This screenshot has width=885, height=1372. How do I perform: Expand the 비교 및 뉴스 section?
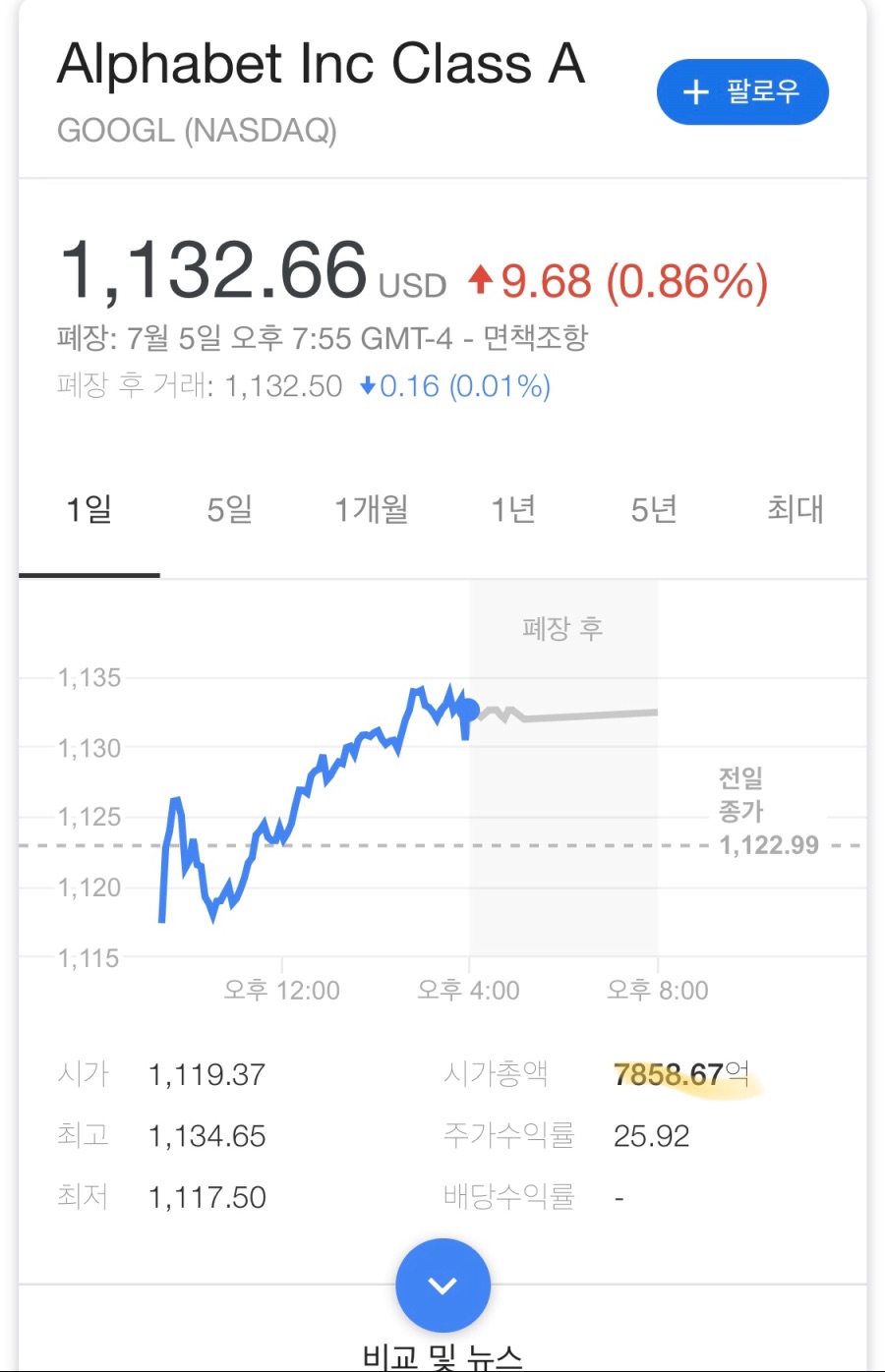442,1356
